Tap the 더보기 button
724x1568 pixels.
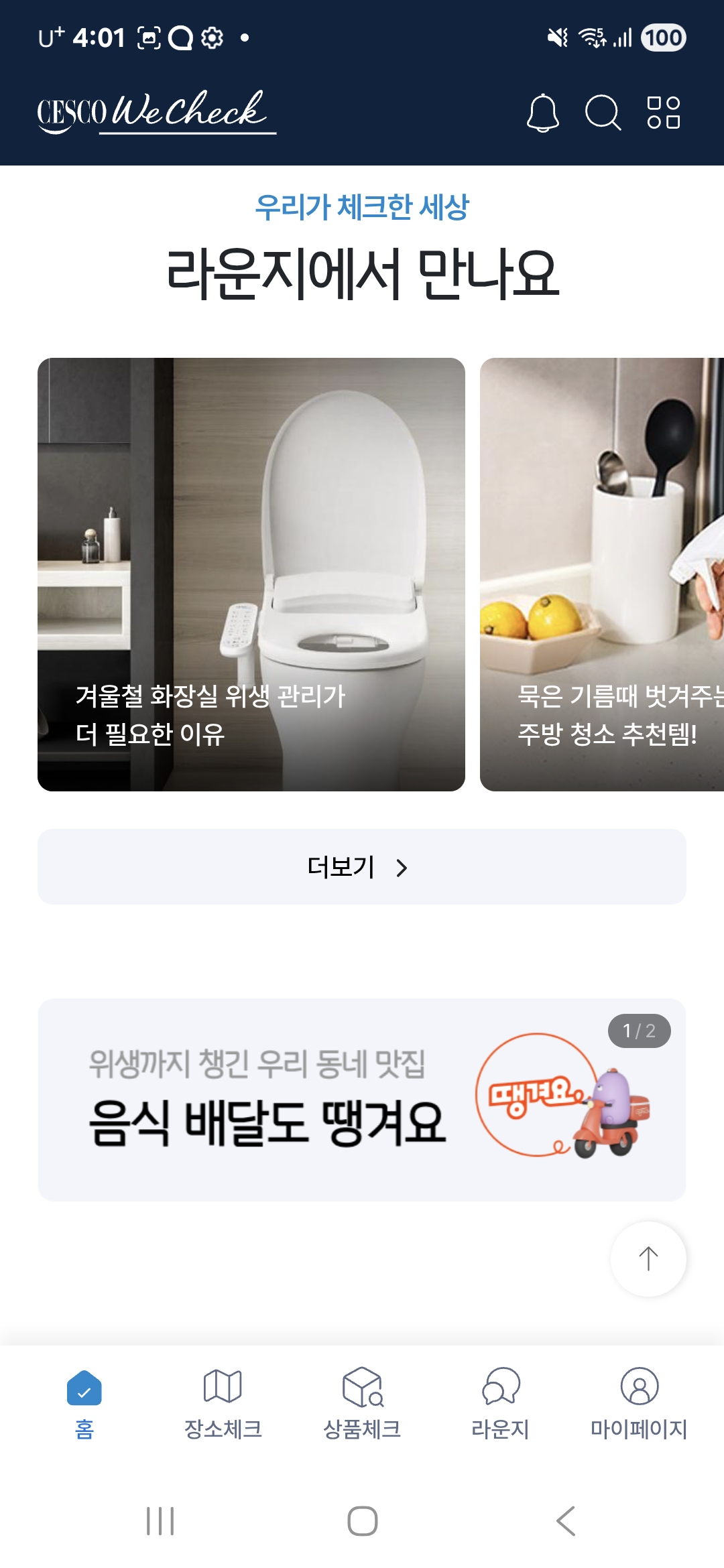click(x=362, y=866)
